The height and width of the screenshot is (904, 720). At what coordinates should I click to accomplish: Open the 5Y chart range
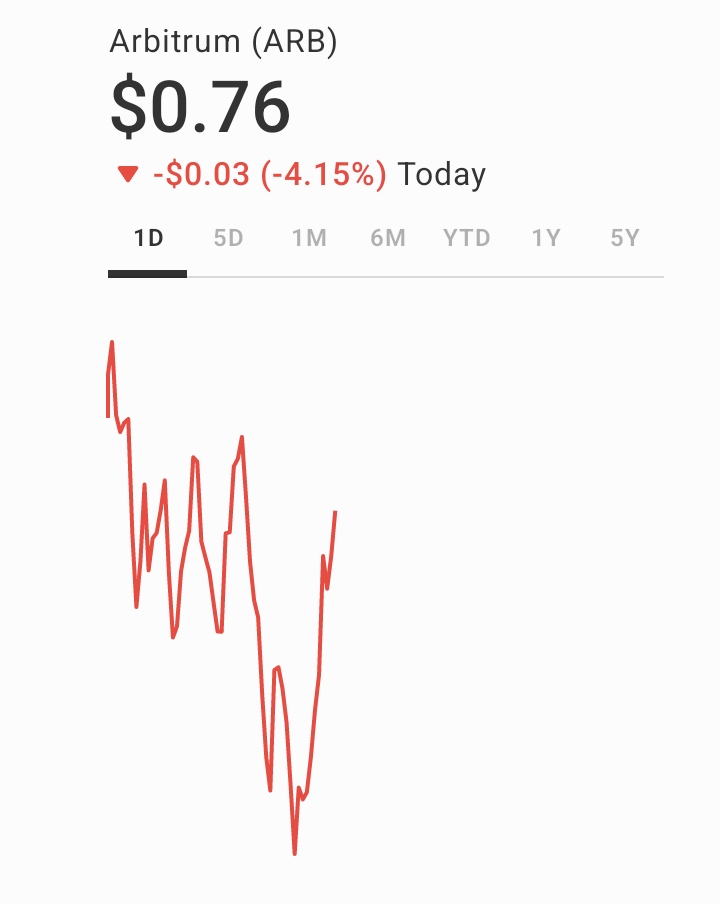tap(626, 238)
